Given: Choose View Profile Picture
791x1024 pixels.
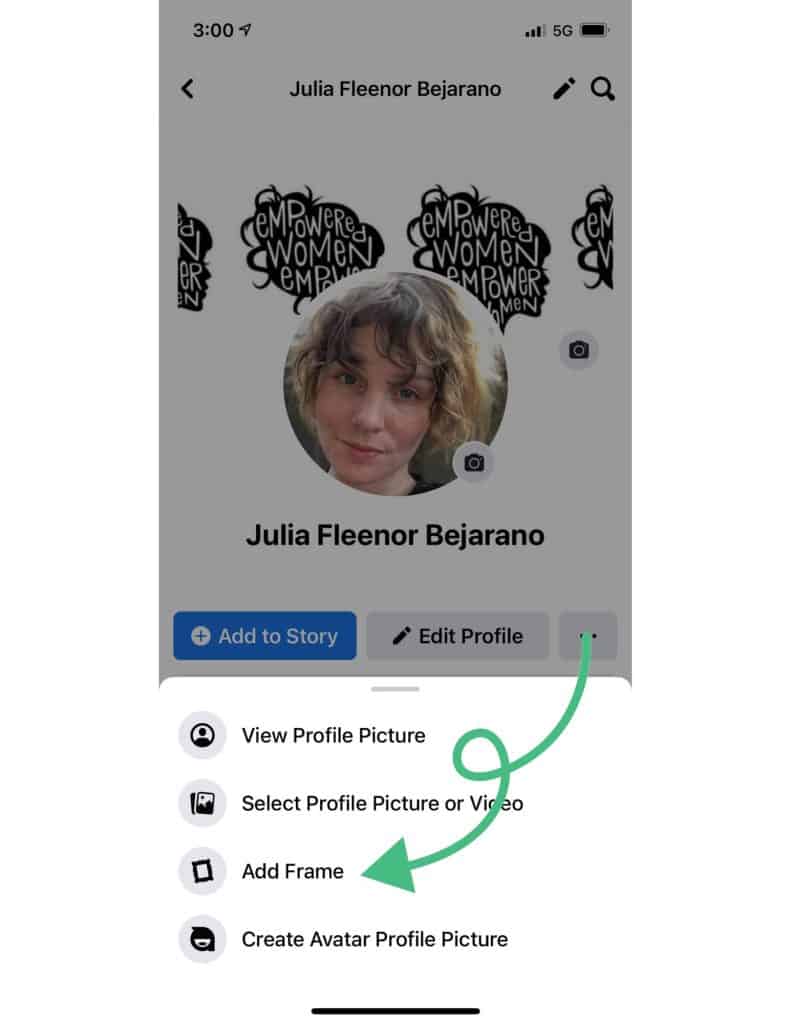Looking at the screenshot, I should 333,735.
